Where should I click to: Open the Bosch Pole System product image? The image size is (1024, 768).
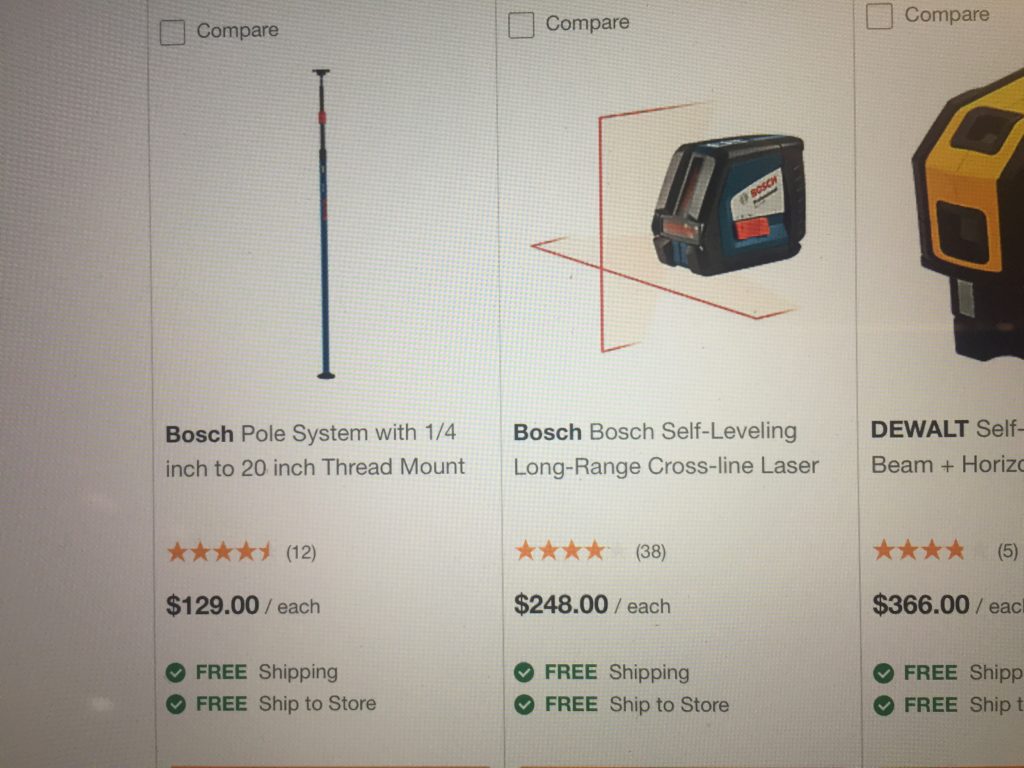click(x=323, y=224)
